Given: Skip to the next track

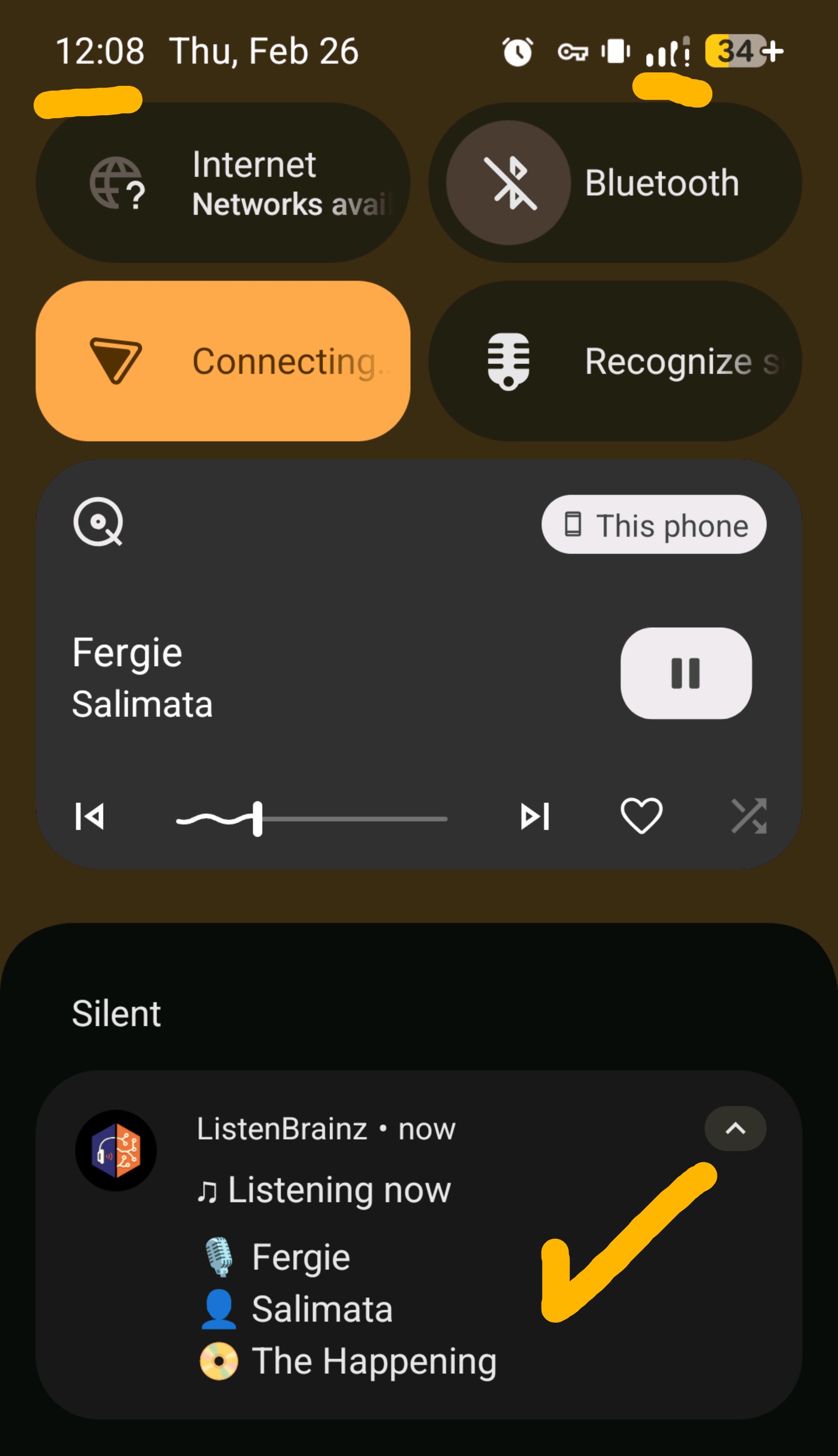Looking at the screenshot, I should coord(535,816).
